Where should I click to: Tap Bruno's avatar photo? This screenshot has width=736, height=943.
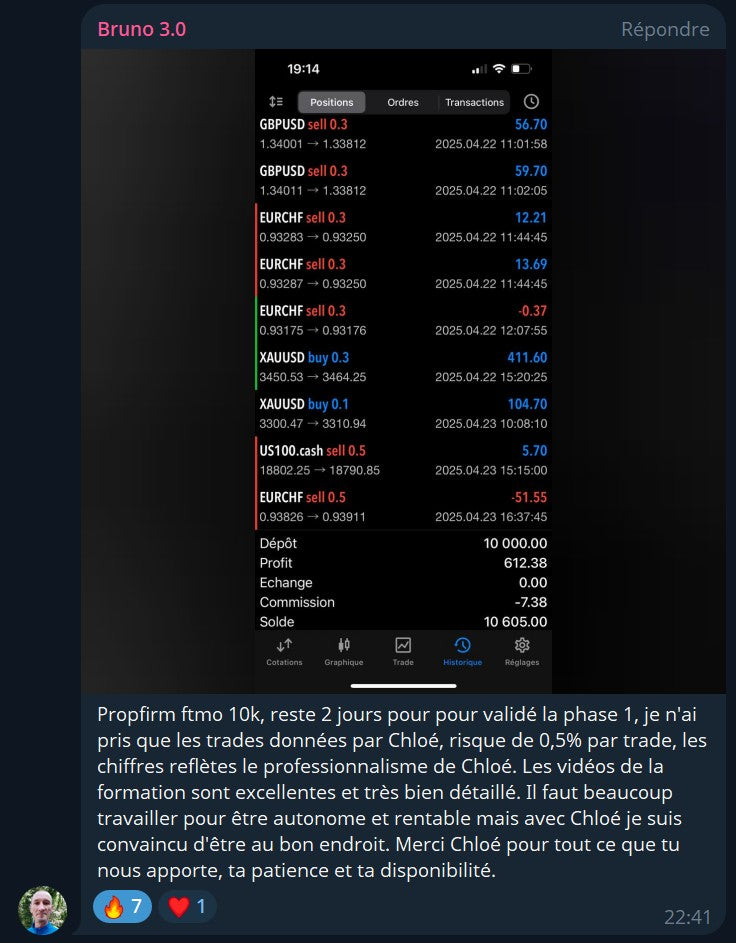[x=42, y=910]
